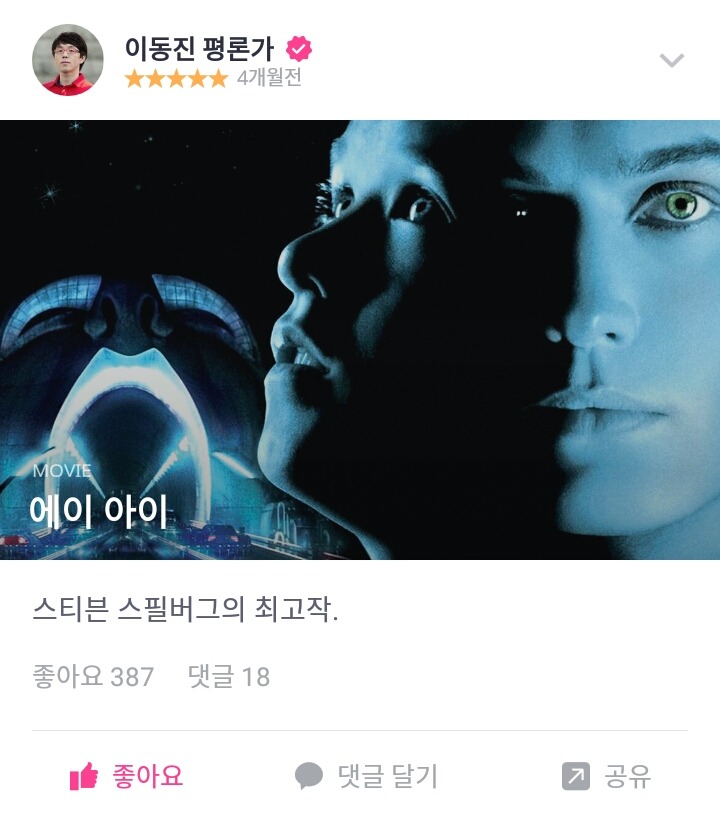720x821 pixels.
Task: Open 이동진 평론가's profile picture
Action: coord(68,60)
